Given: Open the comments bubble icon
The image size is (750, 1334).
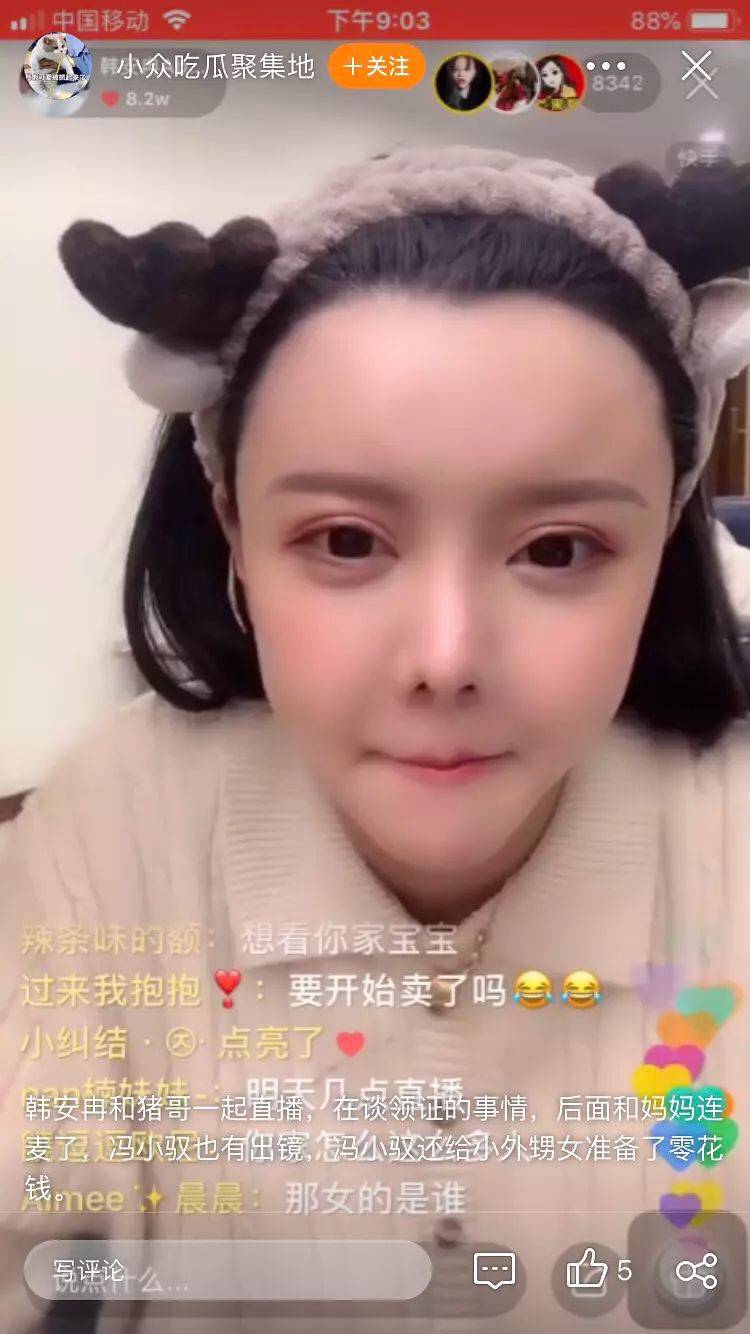Looking at the screenshot, I should click(494, 1271).
